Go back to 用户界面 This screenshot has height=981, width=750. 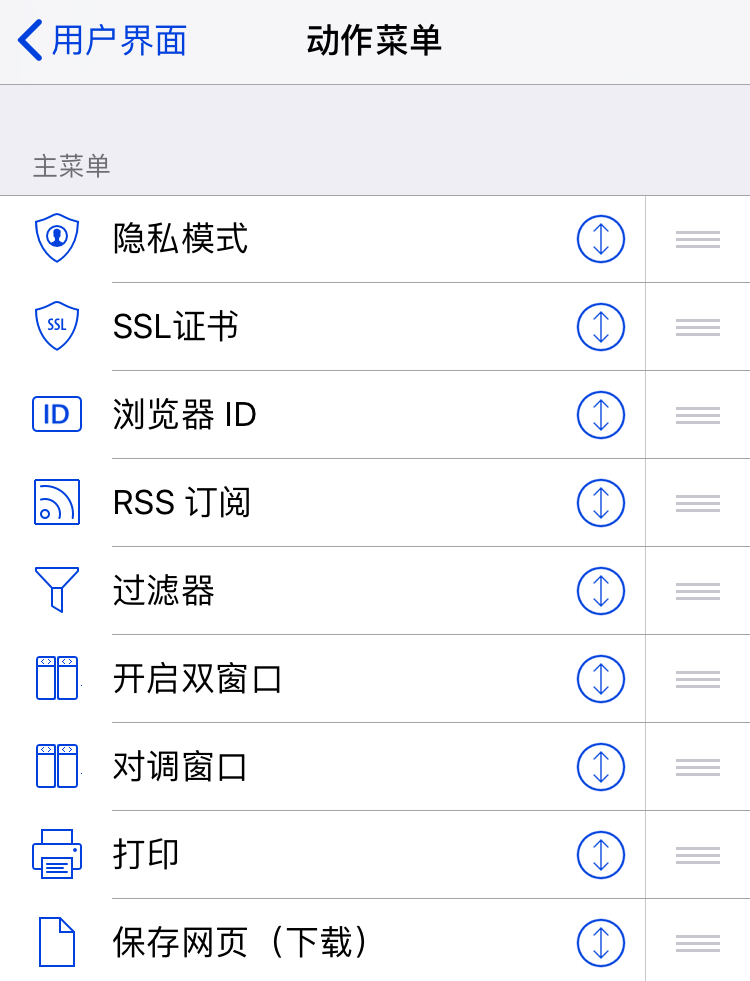pyautogui.click(x=103, y=41)
